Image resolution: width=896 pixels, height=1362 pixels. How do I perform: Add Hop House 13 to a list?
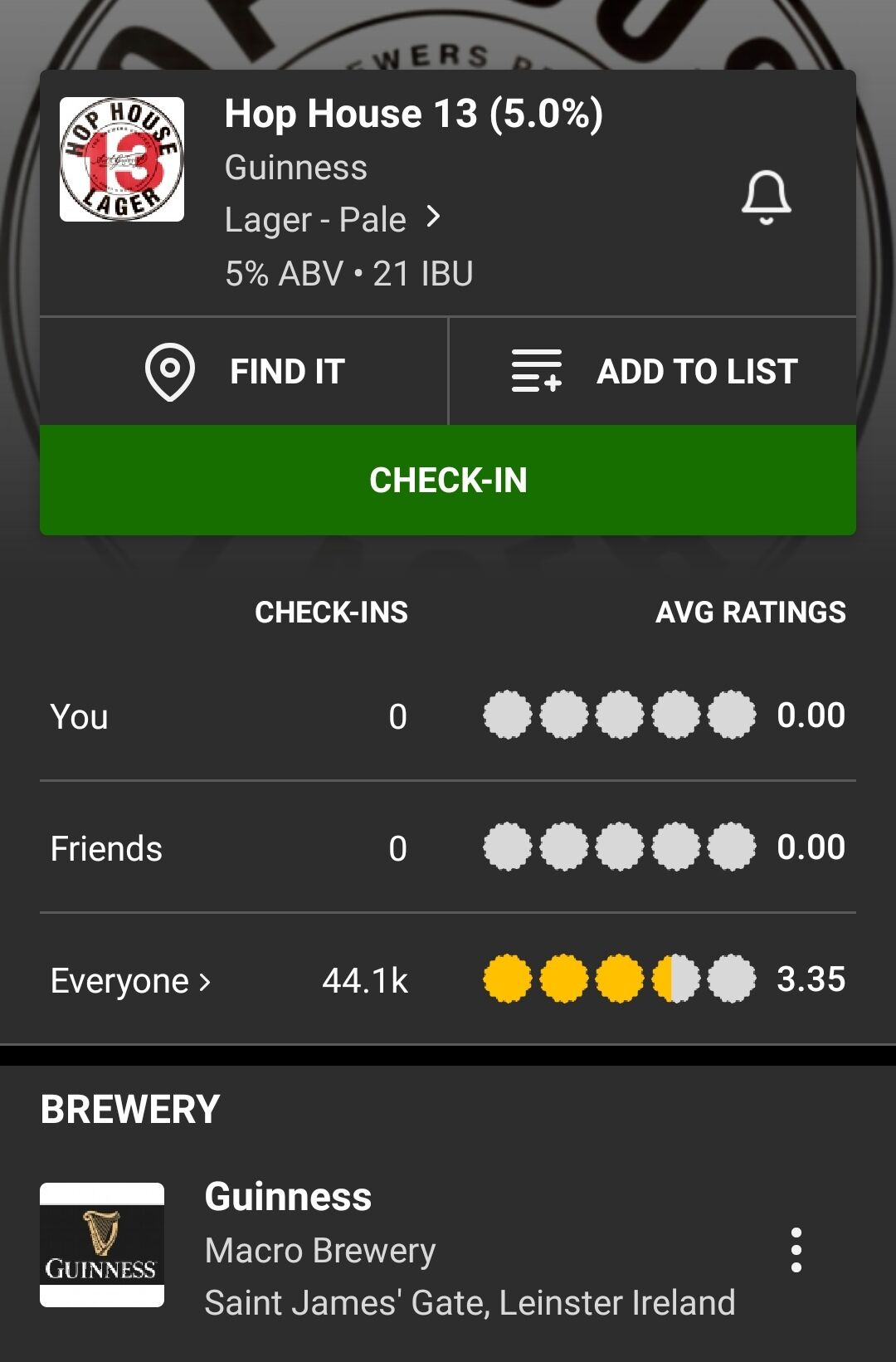point(653,372)
